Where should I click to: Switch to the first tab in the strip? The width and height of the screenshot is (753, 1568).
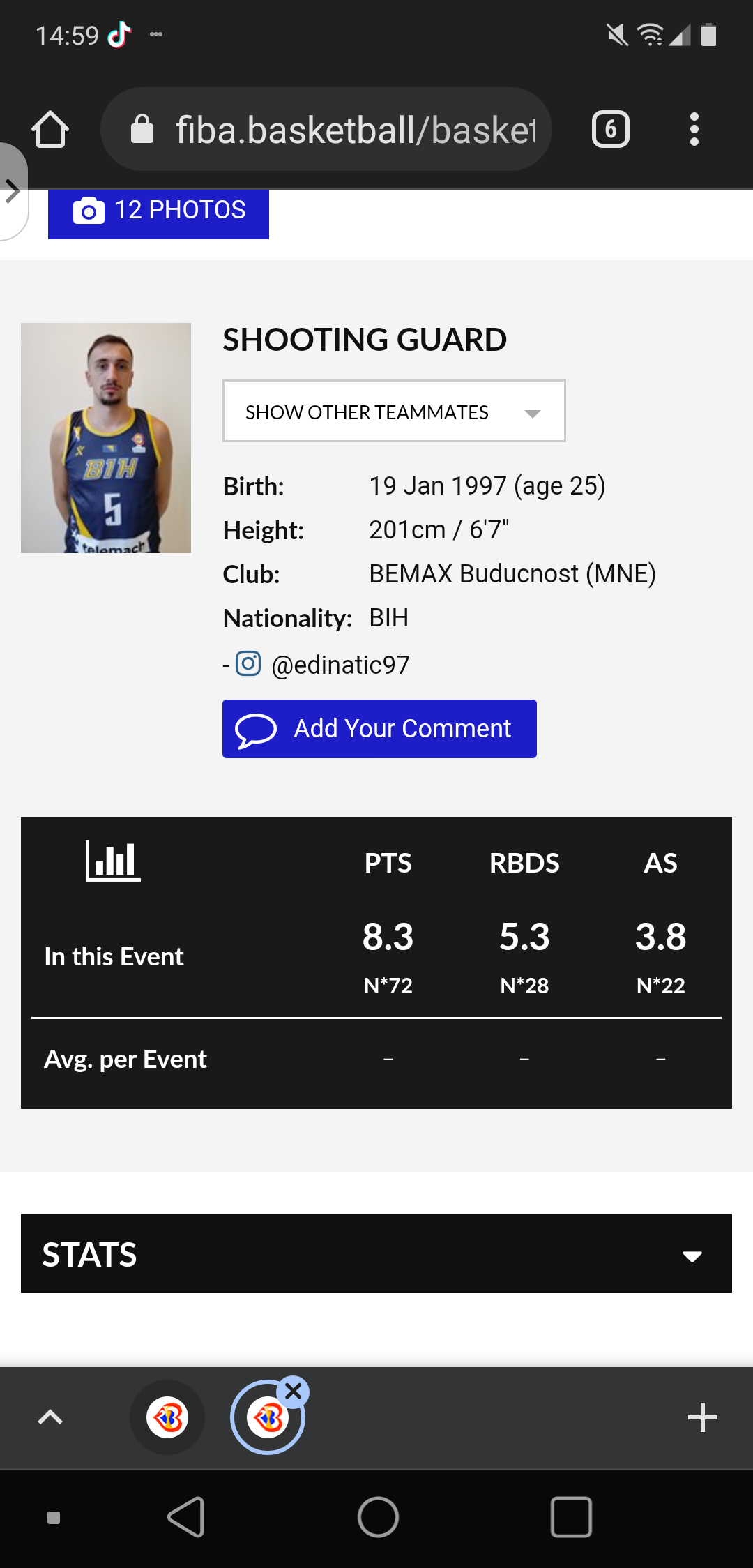(x=167, y=1417)
